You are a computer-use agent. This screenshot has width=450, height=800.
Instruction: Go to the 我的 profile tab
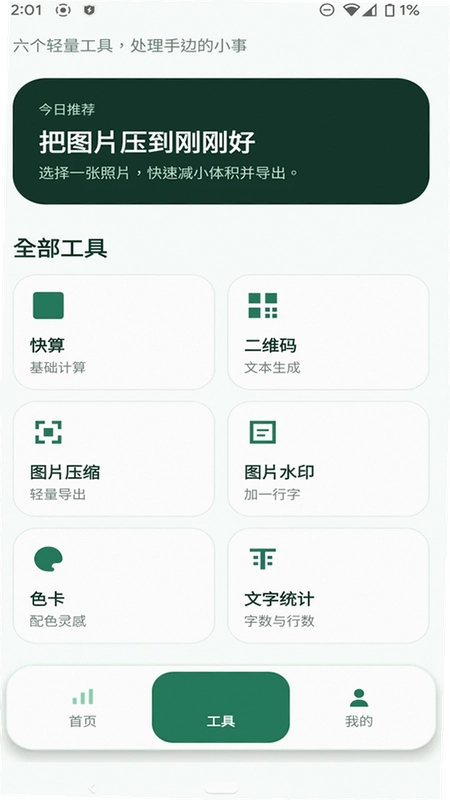359,707
